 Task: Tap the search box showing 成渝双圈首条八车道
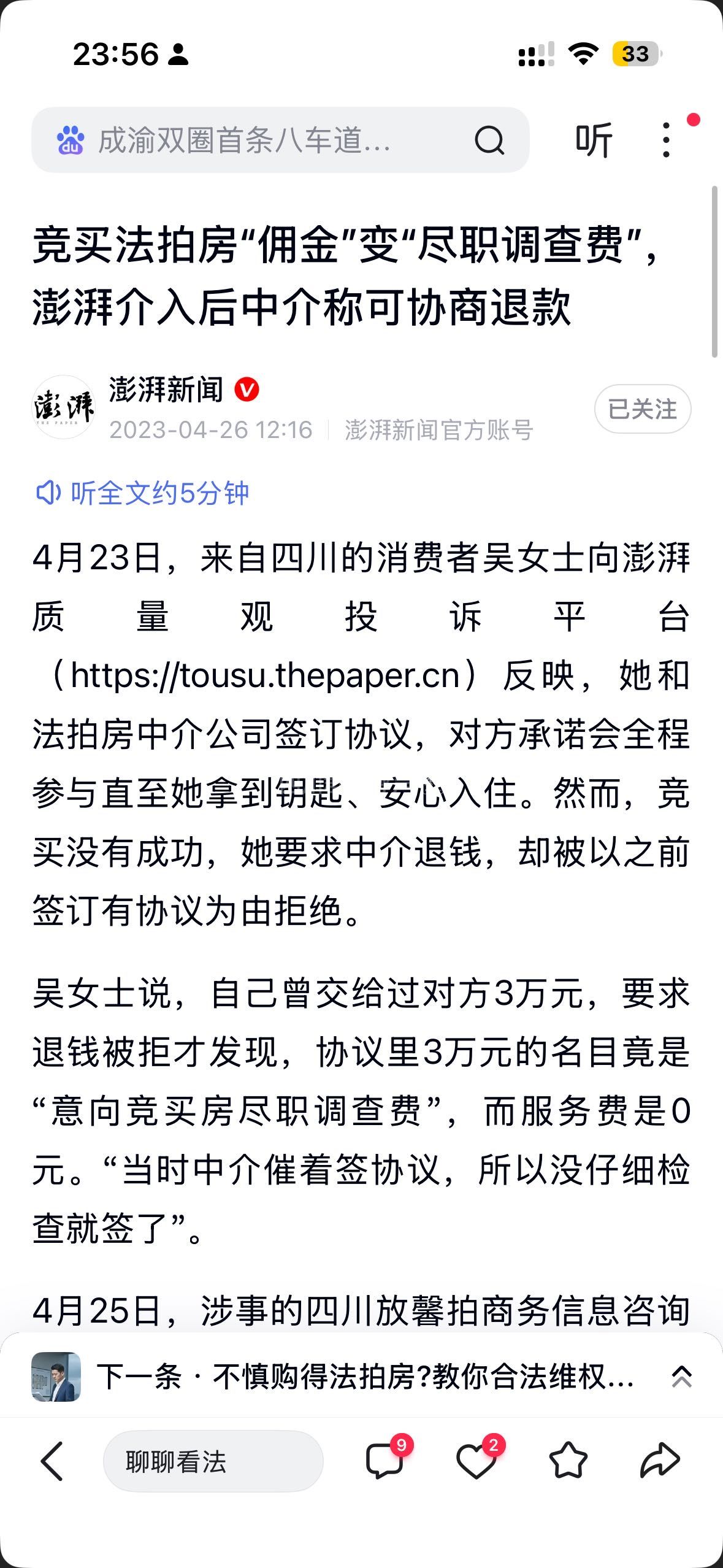245,140
